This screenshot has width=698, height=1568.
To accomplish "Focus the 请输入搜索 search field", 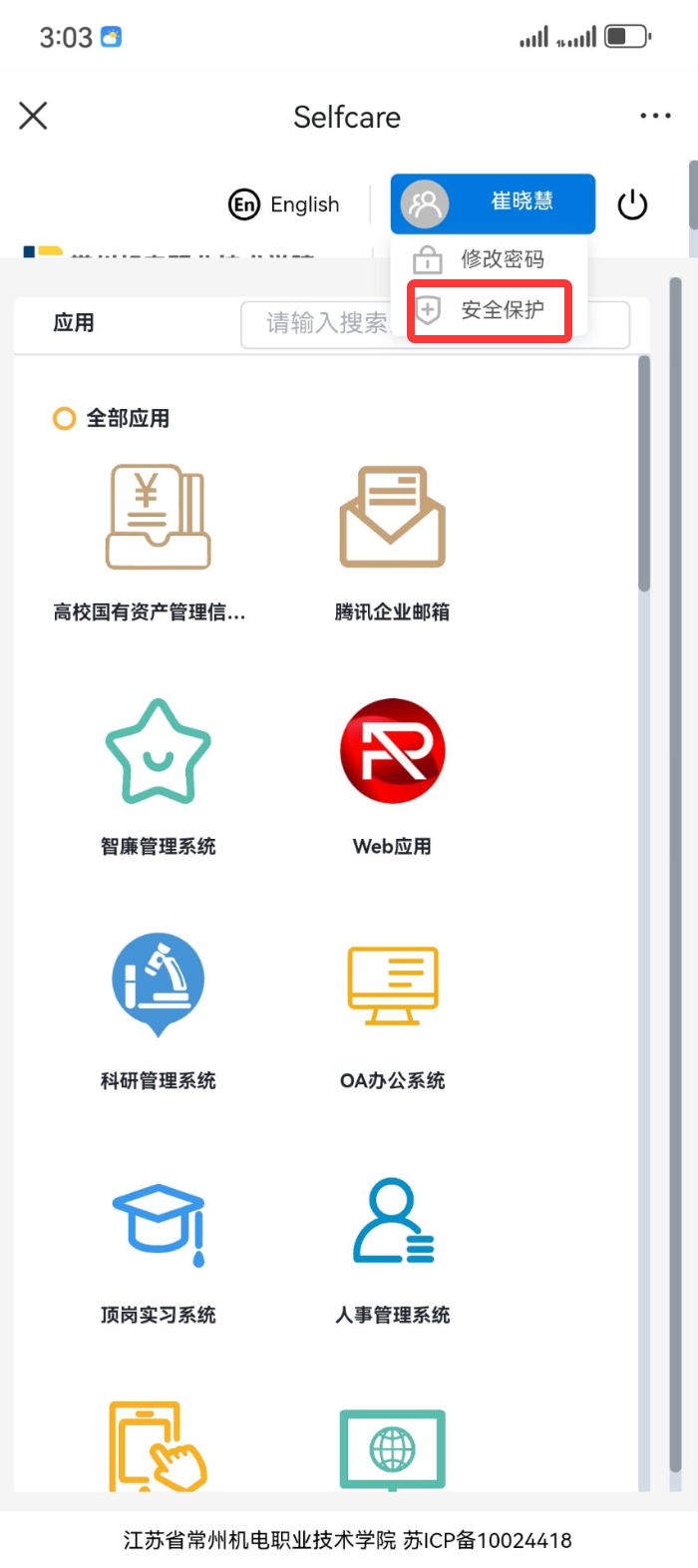I will [319, 323].
